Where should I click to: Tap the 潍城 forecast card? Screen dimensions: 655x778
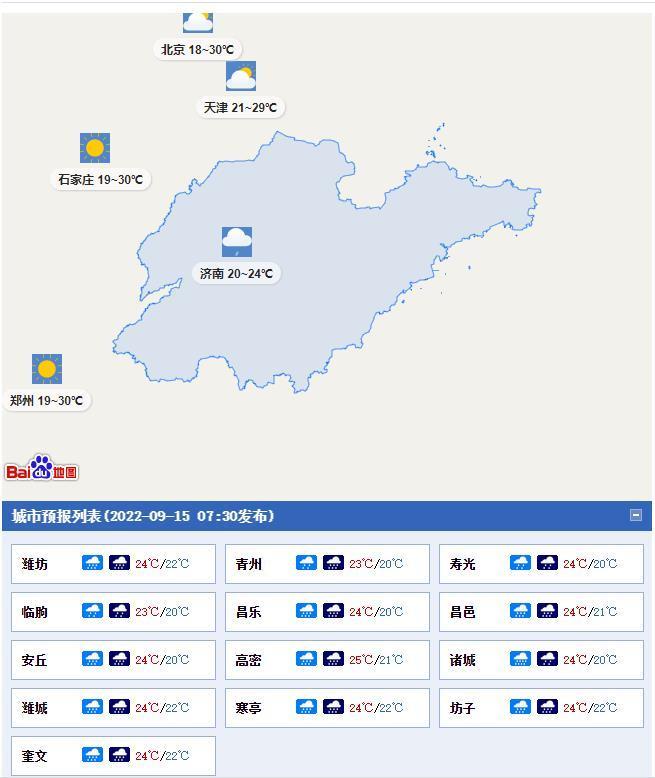pos(113,708)
